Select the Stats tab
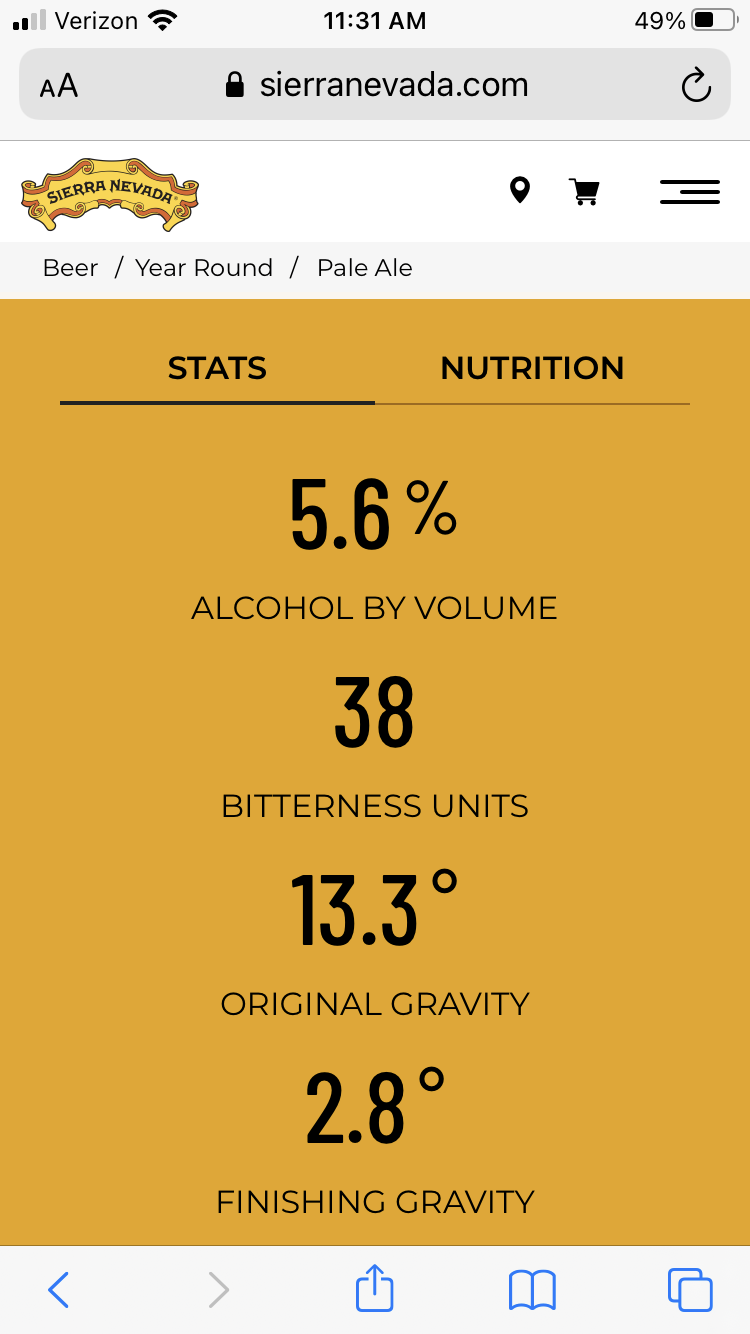 (x=217, y=368)
